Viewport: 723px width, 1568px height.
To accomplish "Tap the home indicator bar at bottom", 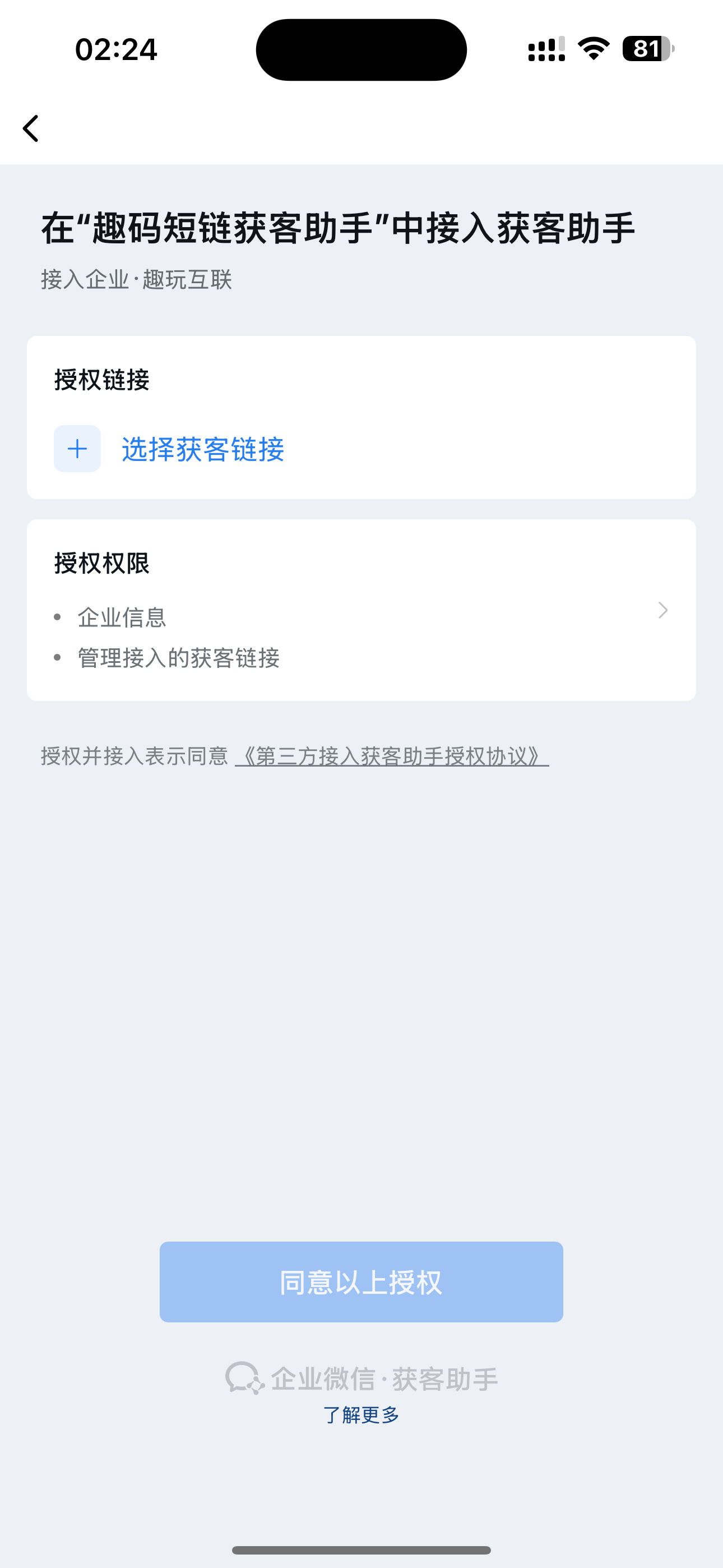I will [x=361, y=1551].
